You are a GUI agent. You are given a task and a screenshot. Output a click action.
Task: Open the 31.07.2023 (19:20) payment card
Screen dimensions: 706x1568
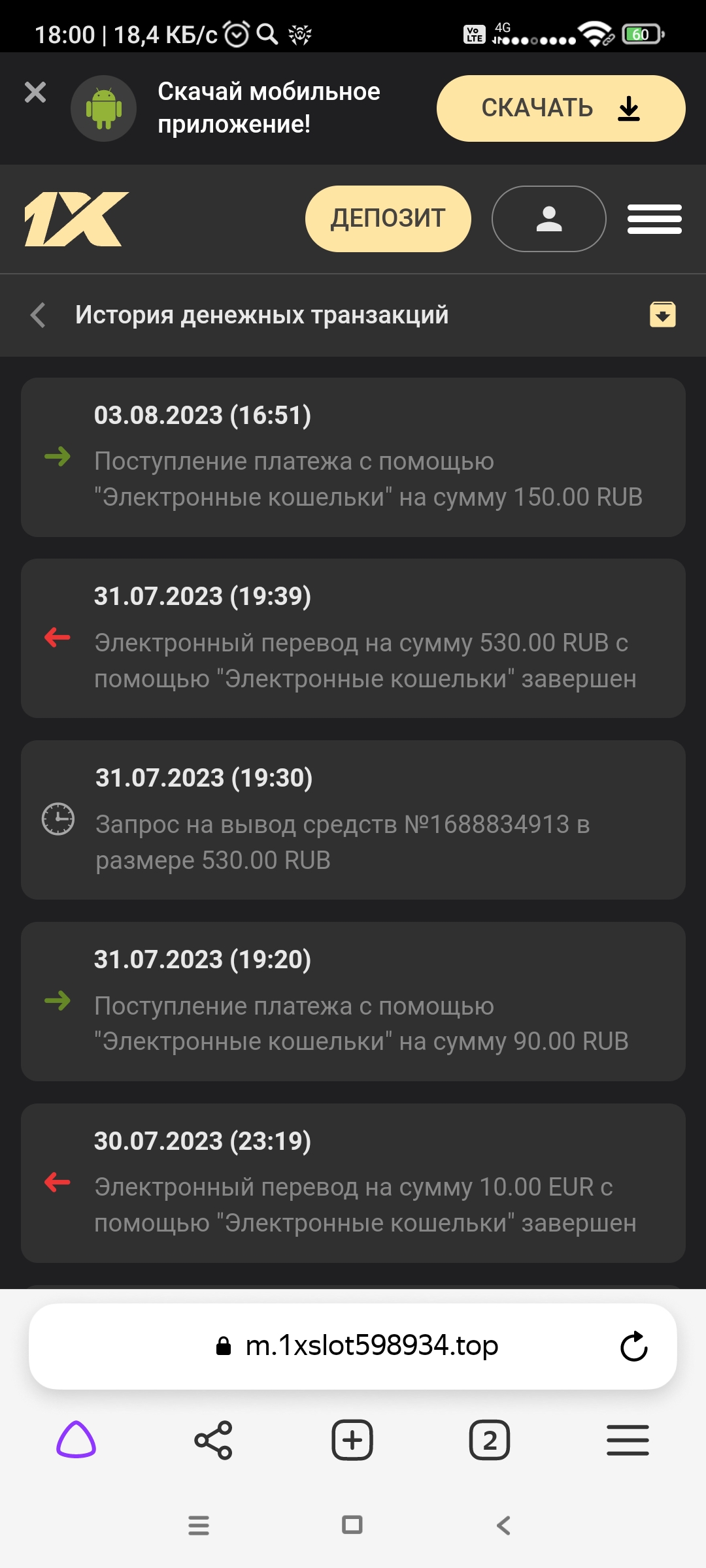pos(353,1002)
